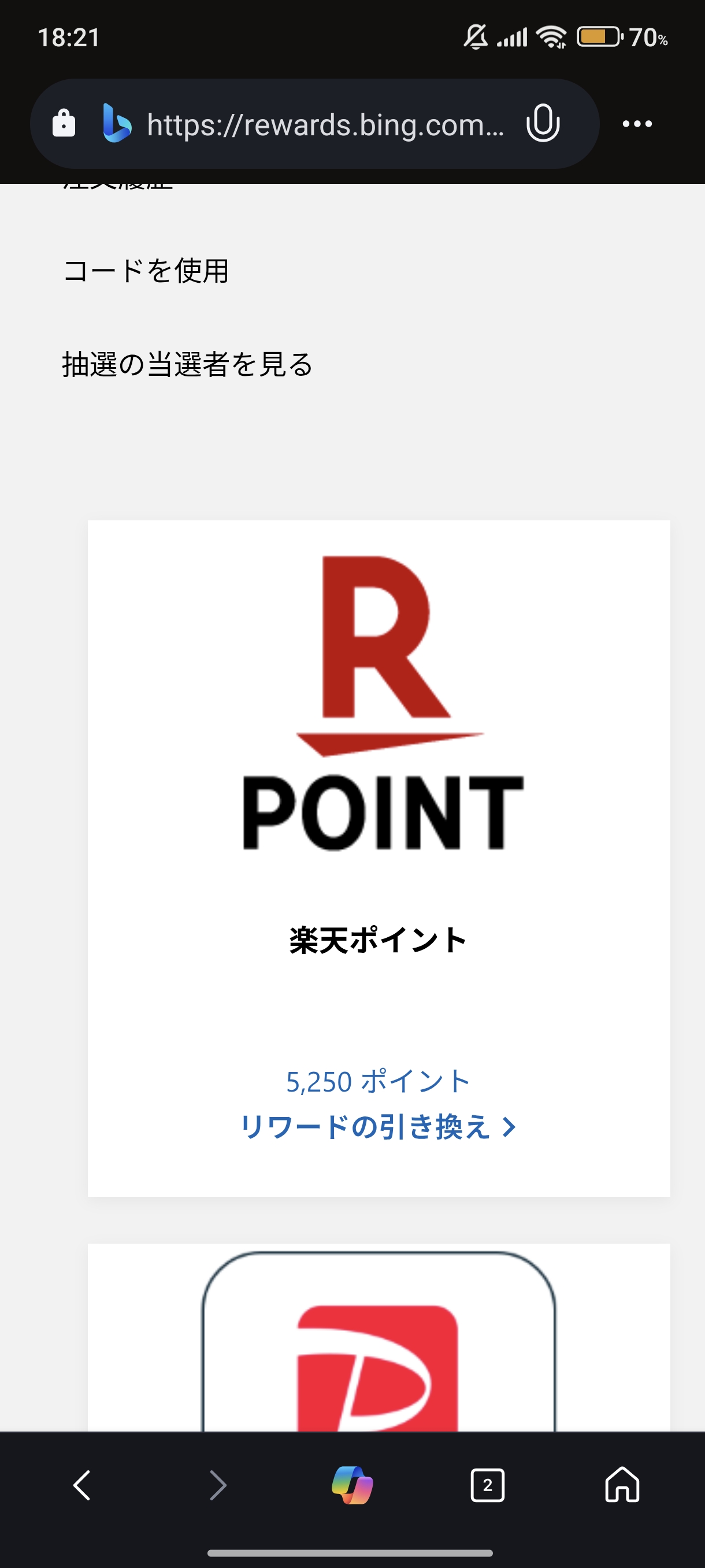Open コードを使用 link
This screenshot has width=705, height=1568.
[x=146, y=271]
